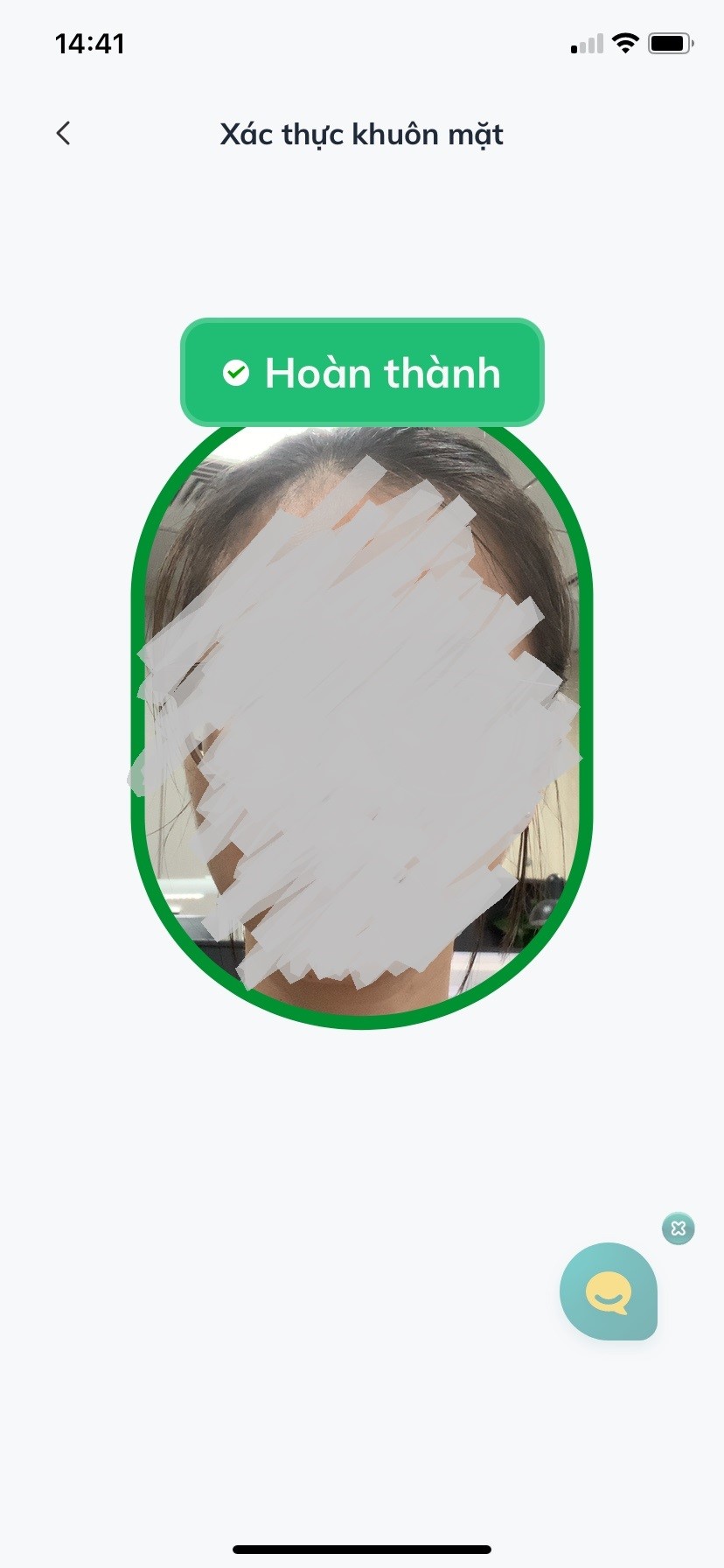Dismiss the floating chat support widget
Image resolution: width=724 pixels, height=1568 pixels.
(x=678, y=1228)
